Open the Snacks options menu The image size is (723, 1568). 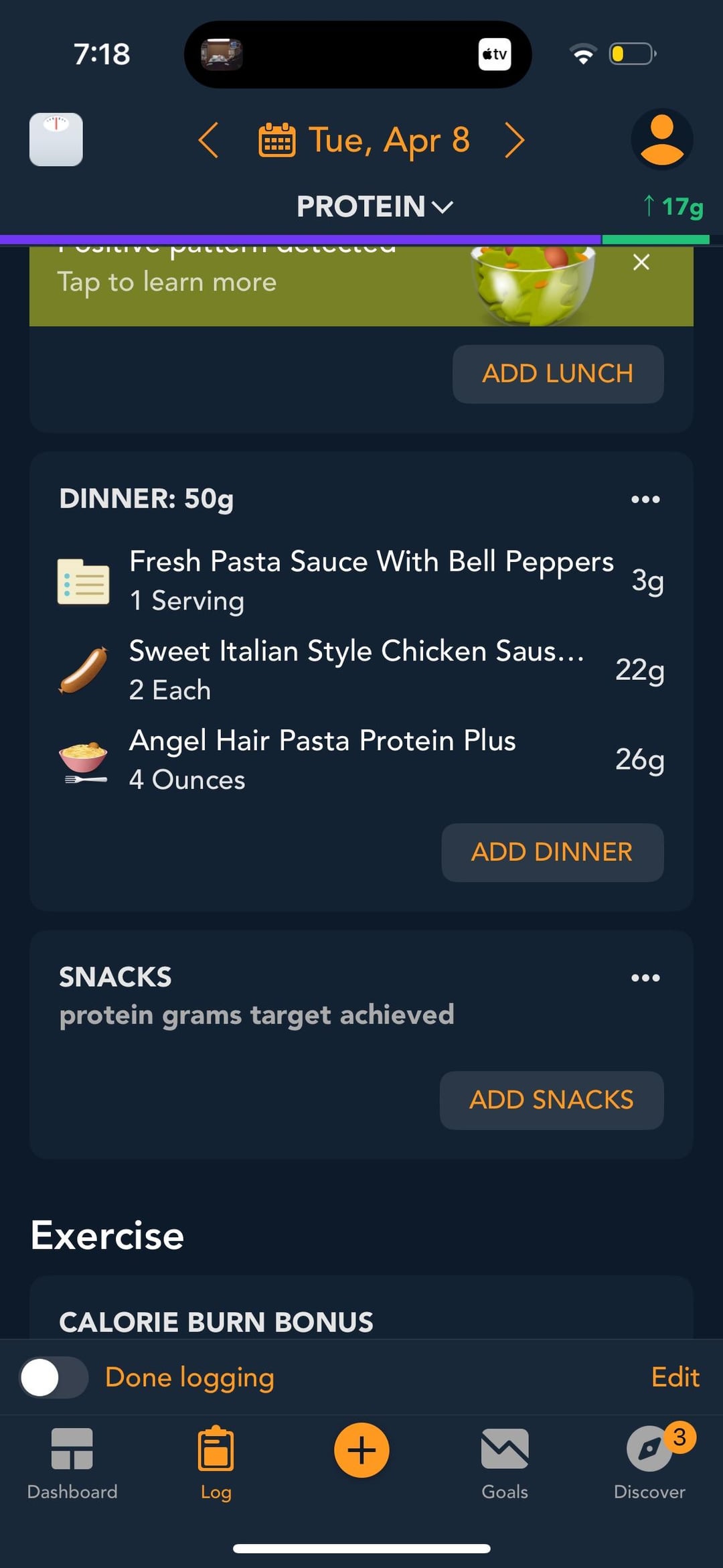pos(645,978)
